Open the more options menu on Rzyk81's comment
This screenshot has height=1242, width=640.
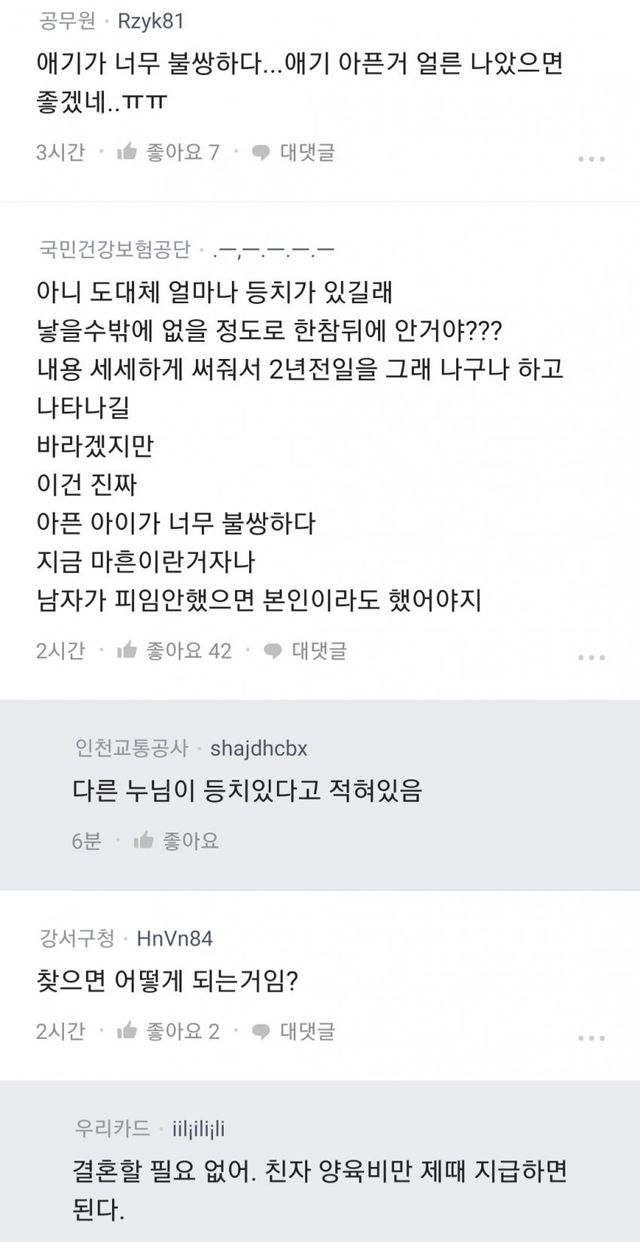tap(592, 156)
